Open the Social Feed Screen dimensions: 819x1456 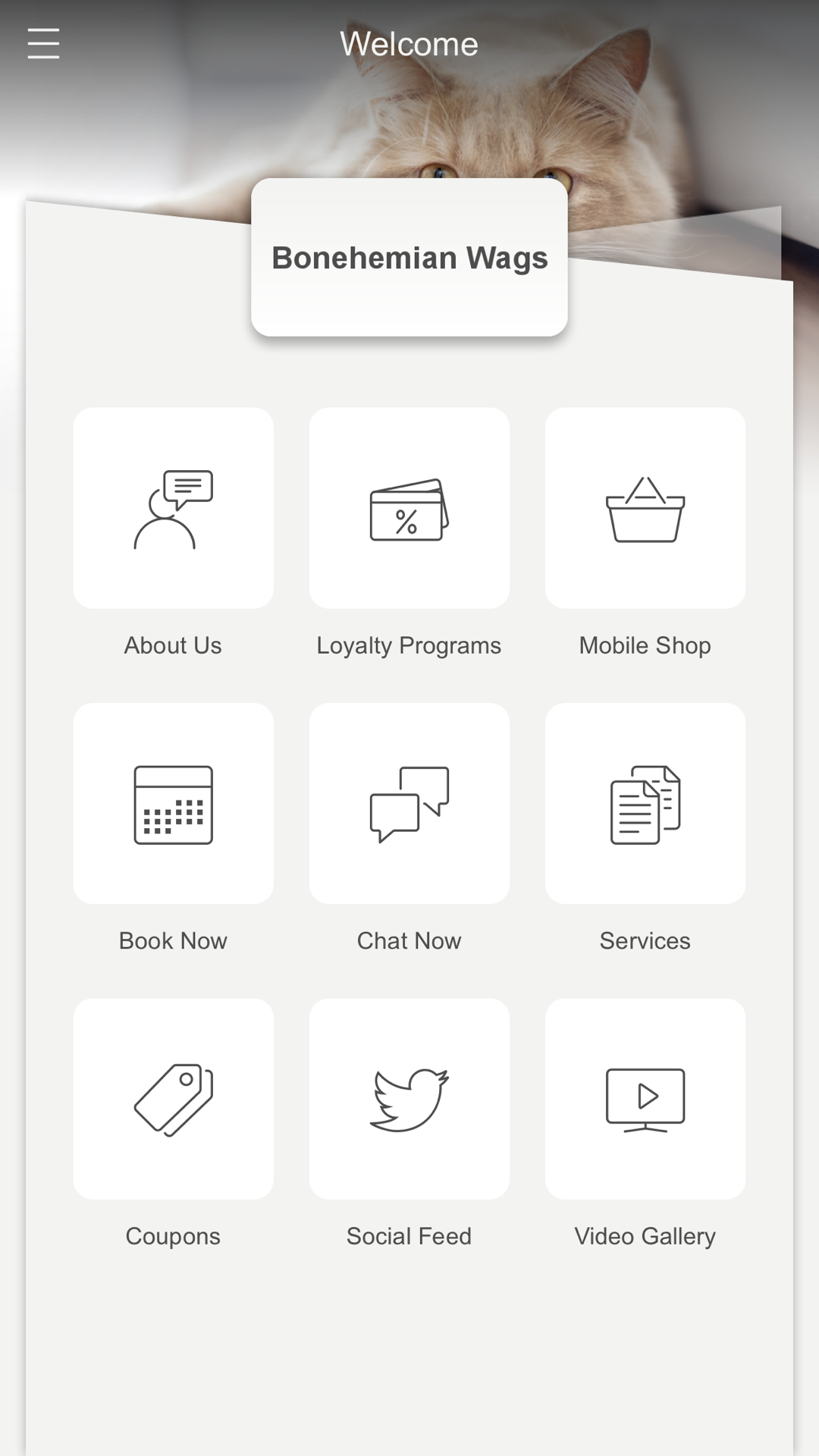coord(409,1099)
